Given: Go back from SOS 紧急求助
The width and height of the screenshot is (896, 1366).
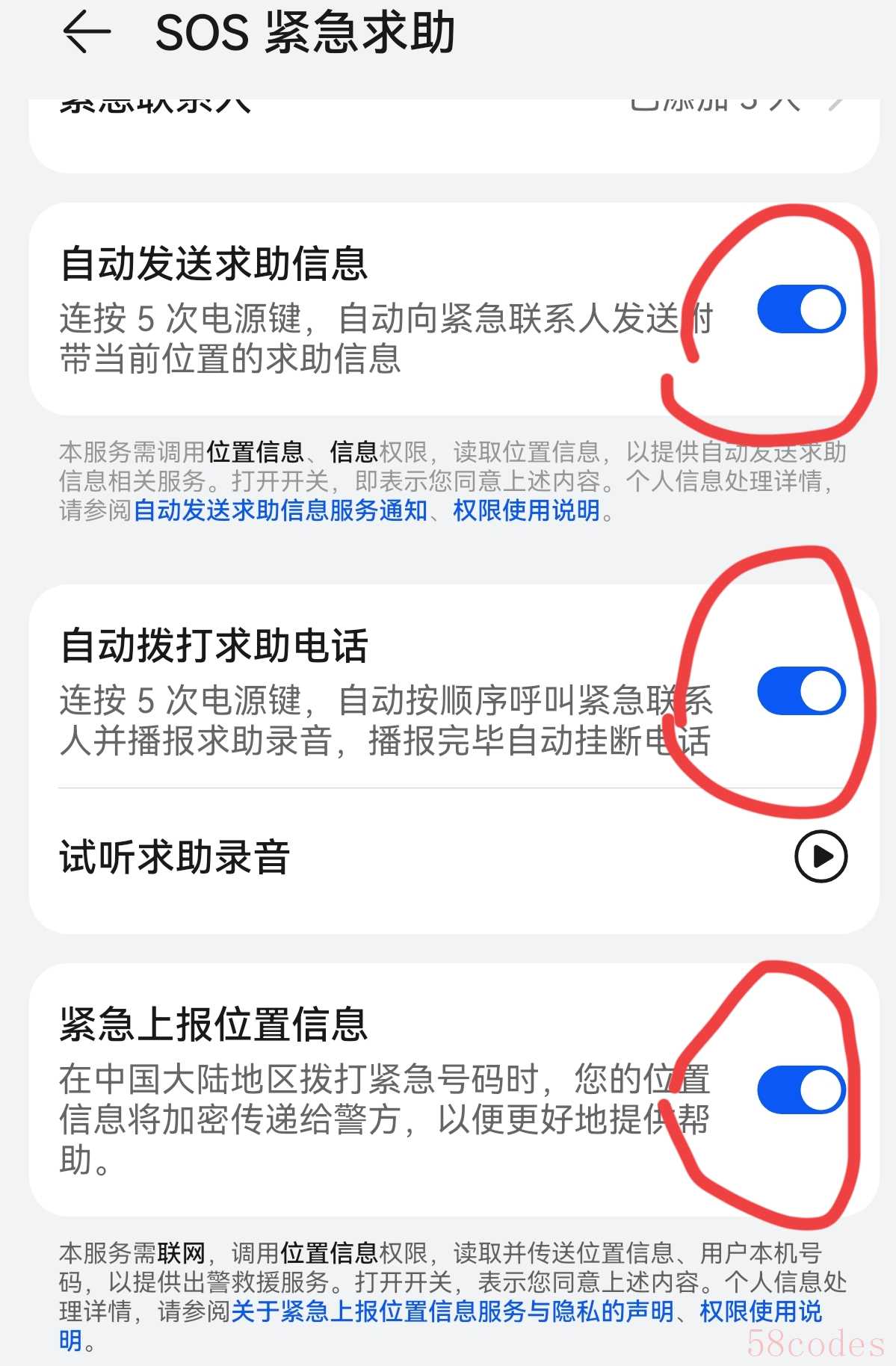Looking at the screenshot, I should click(x=87, y=33).
